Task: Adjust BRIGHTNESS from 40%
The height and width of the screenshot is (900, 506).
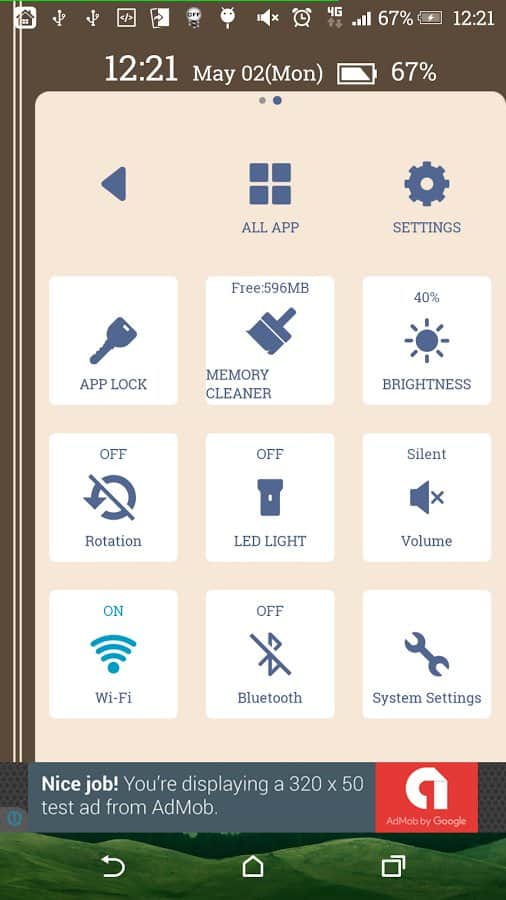Action: coord(427,340)
